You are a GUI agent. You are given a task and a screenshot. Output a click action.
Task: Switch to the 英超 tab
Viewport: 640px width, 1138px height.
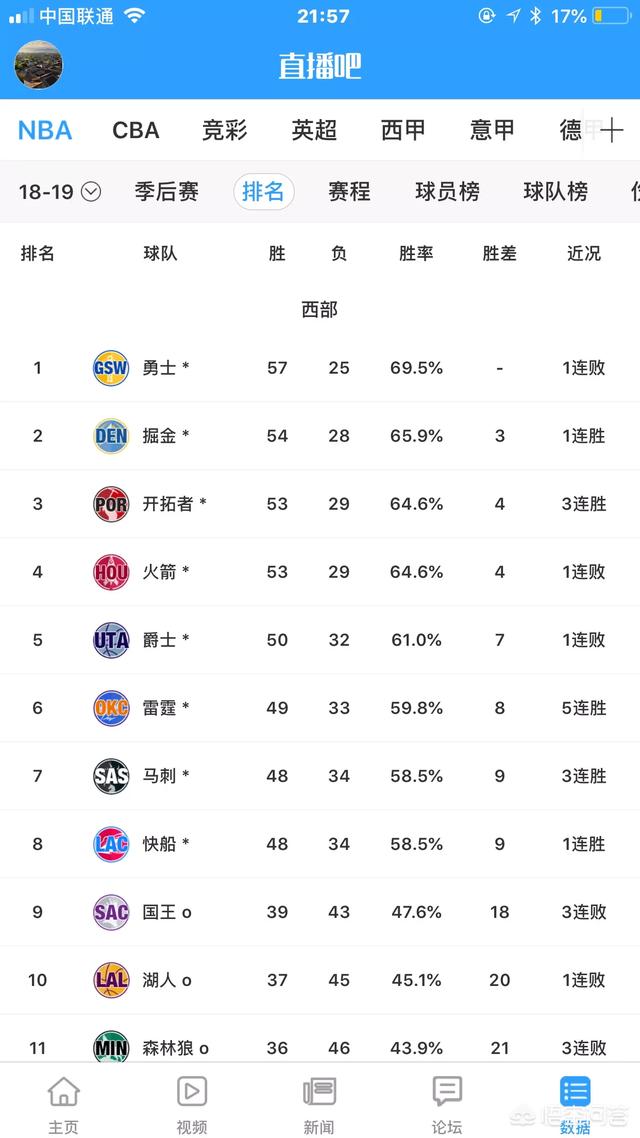tap(314, 131)
